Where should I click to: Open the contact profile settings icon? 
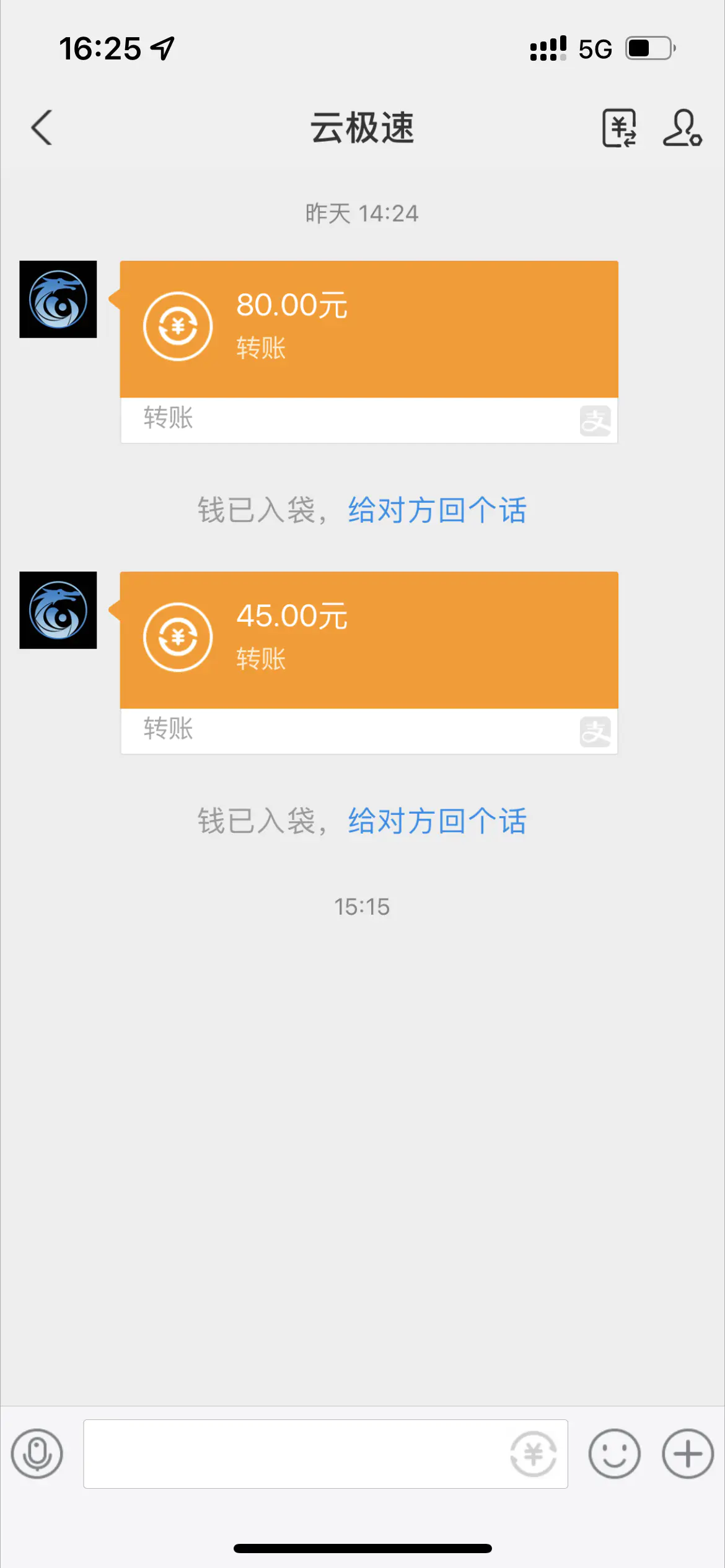tap(682, 128)
